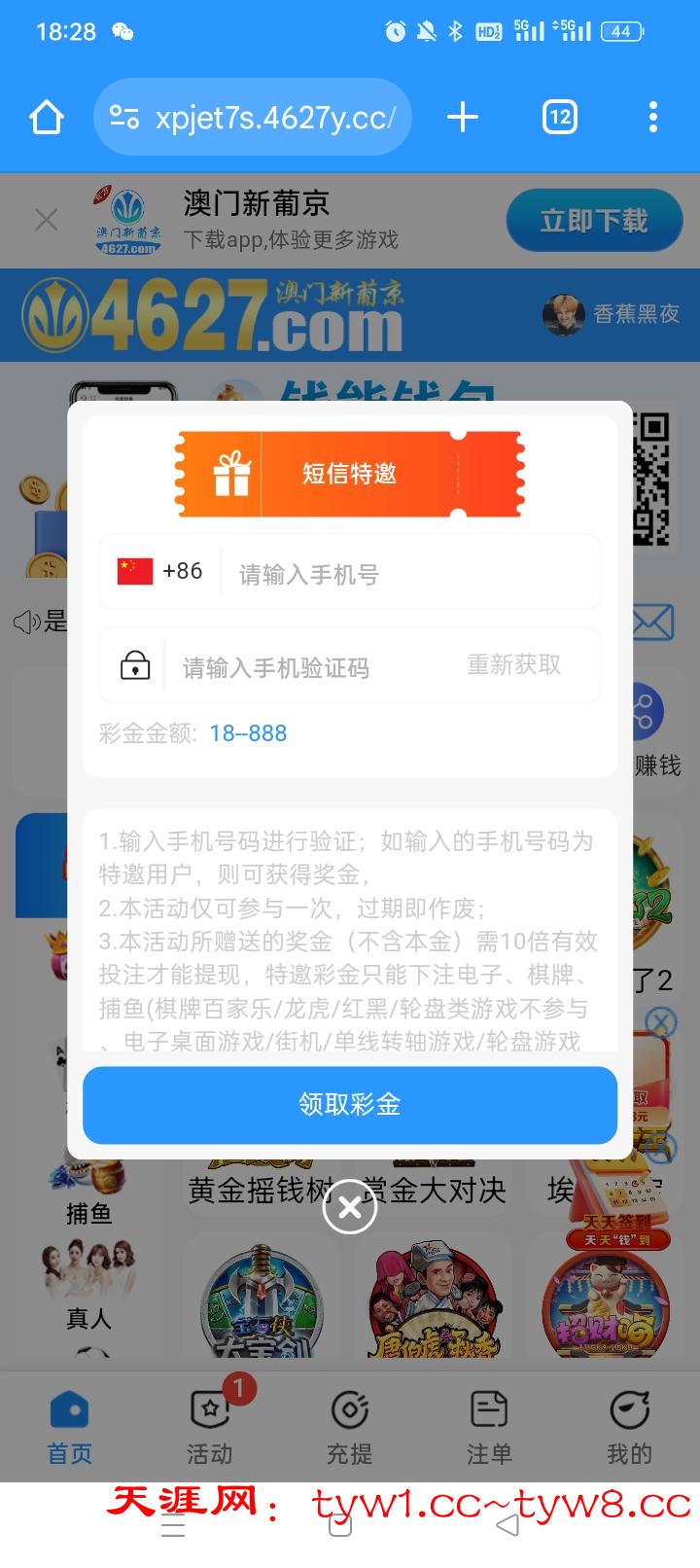
Task: Tap the 立即下载 download button
Action: [x=593, y=220]
